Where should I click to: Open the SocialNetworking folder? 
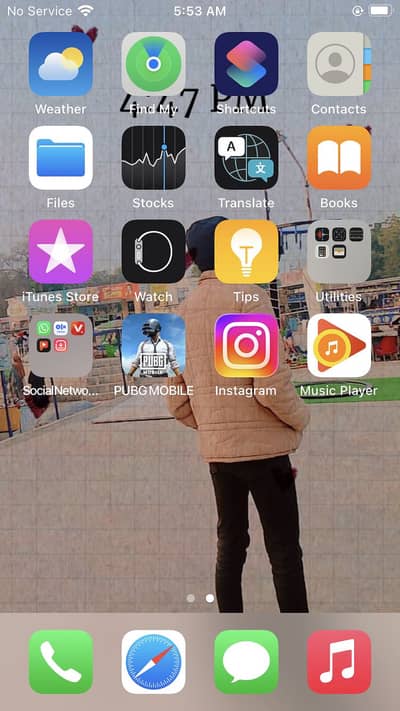61,346
